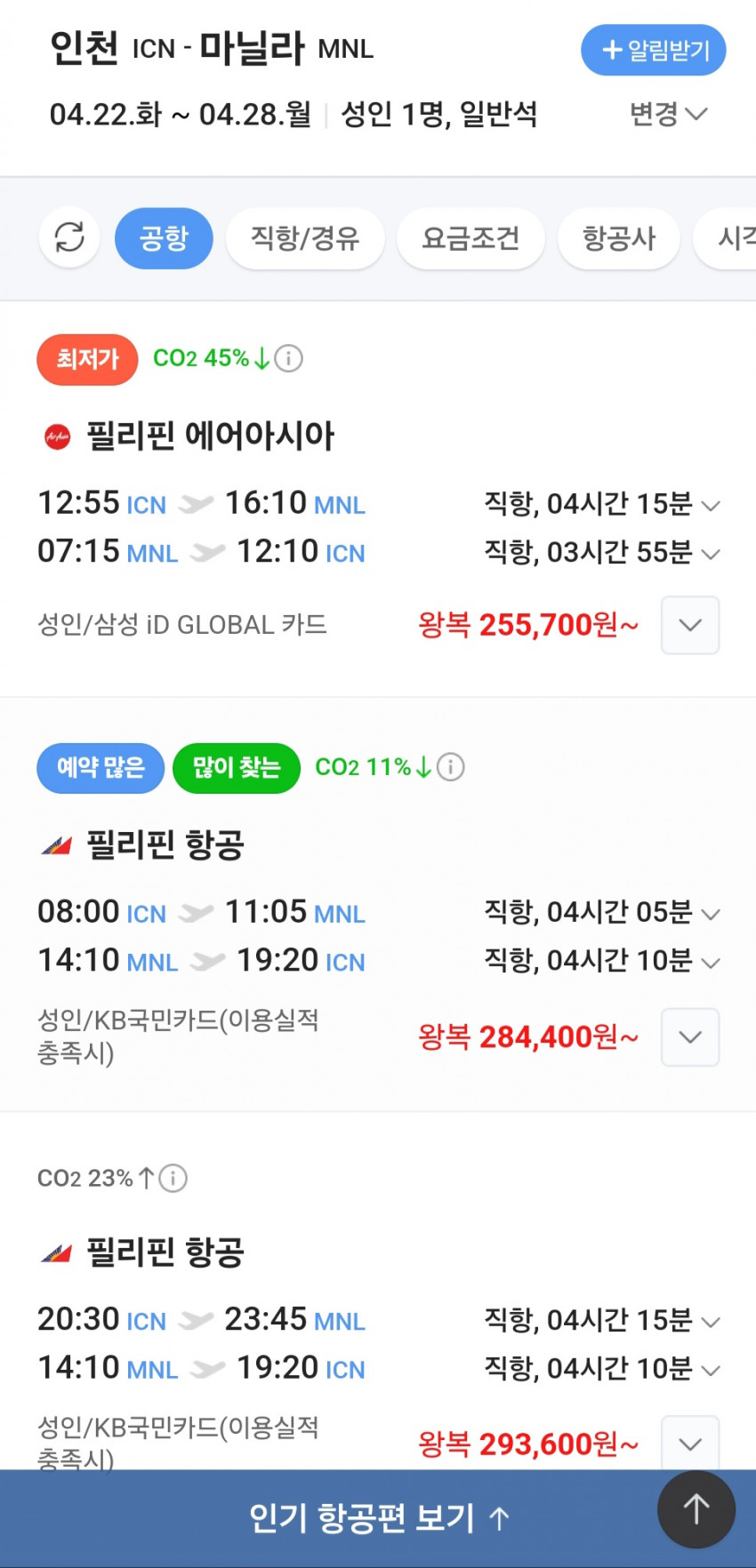Screen dimensions: 756x1568
Task: Show CO2 23% info icon details
Action: point(173,1178)
